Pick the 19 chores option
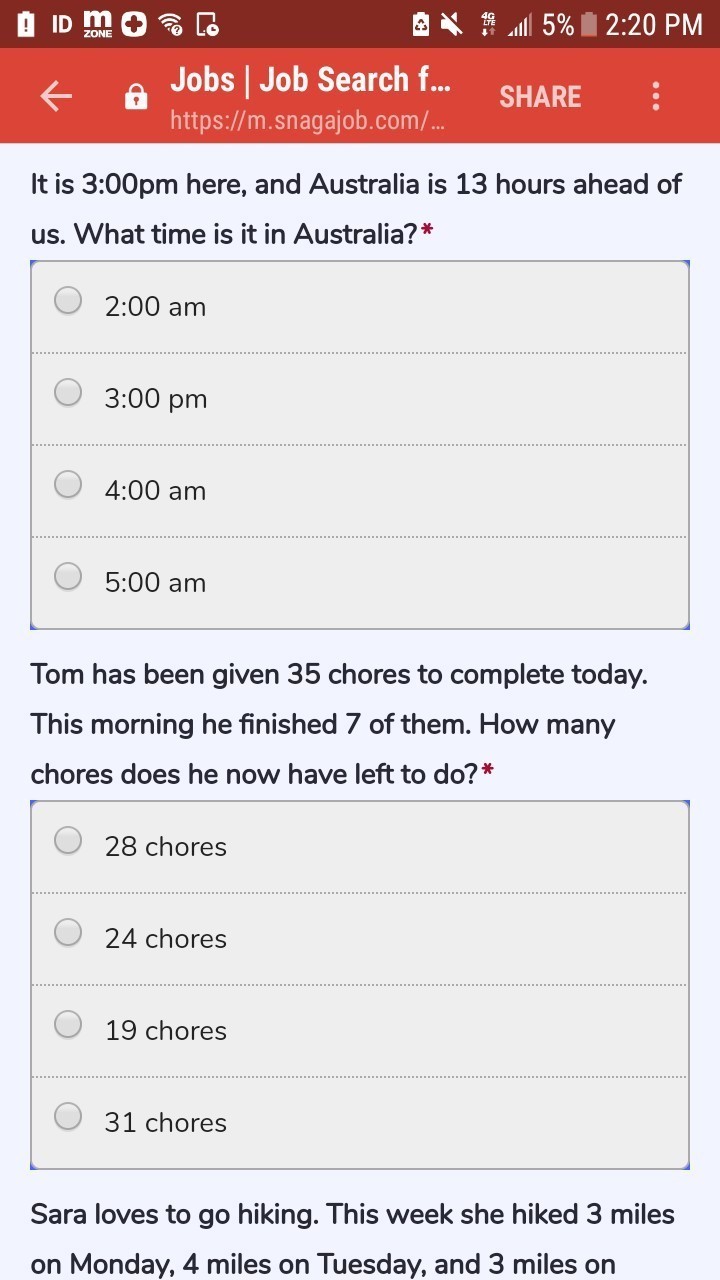 68,1025
